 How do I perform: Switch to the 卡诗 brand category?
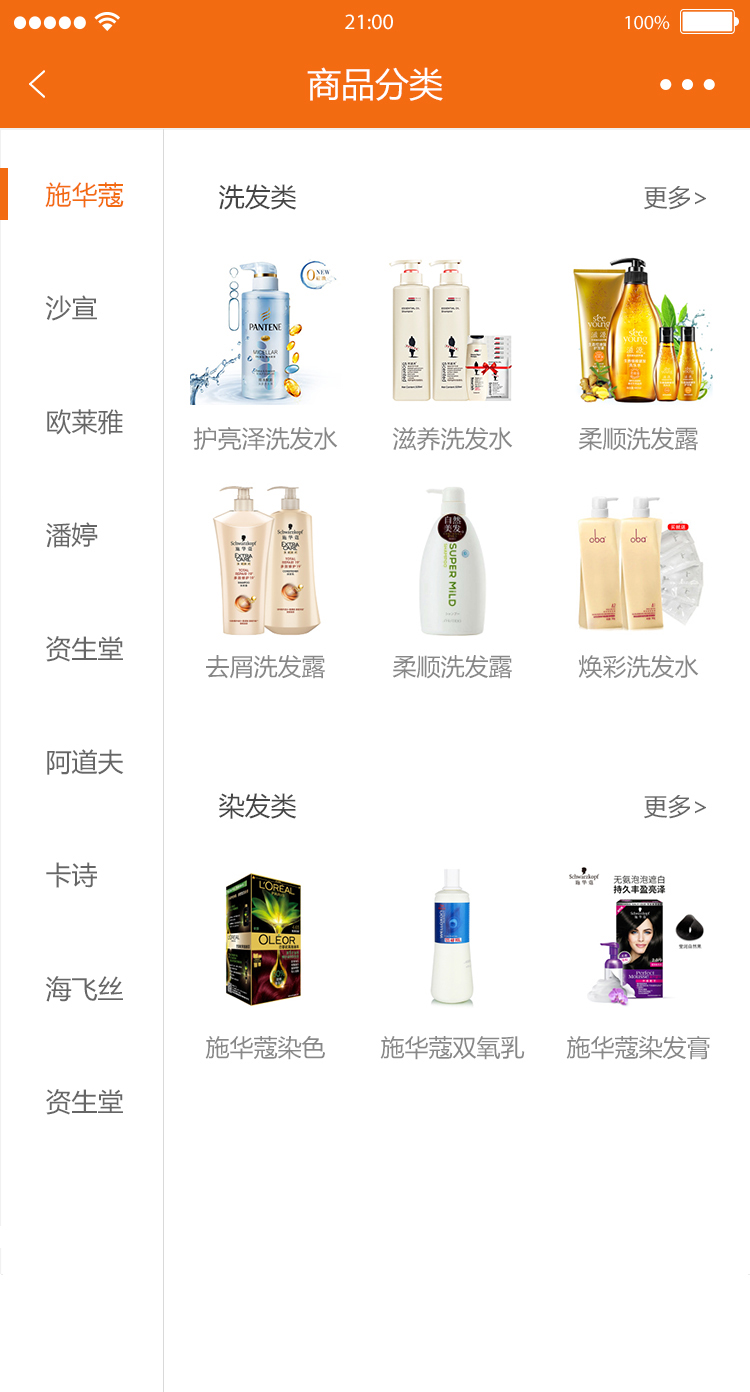click(x=72, y=876)
